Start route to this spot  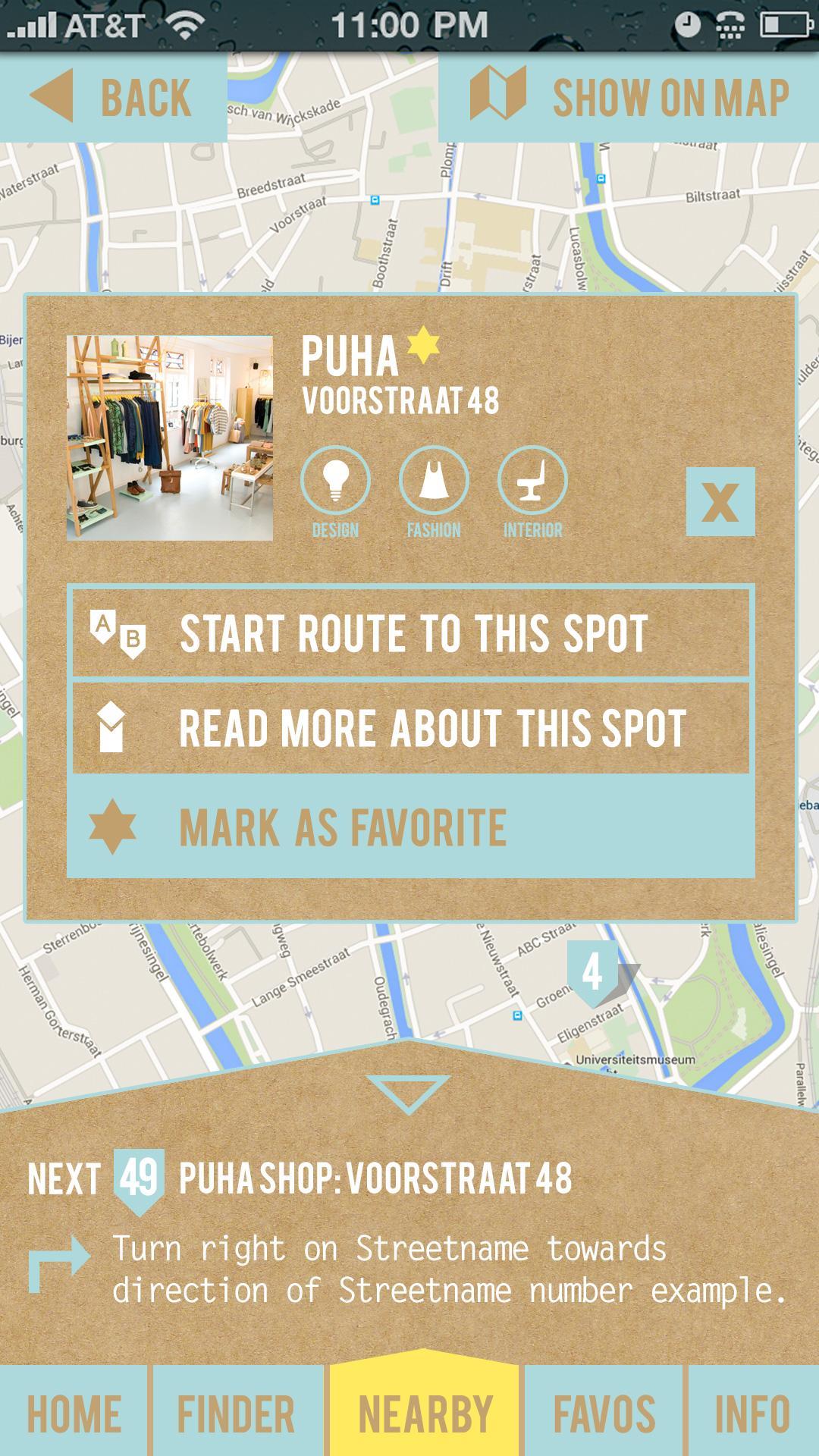point(410,634)
